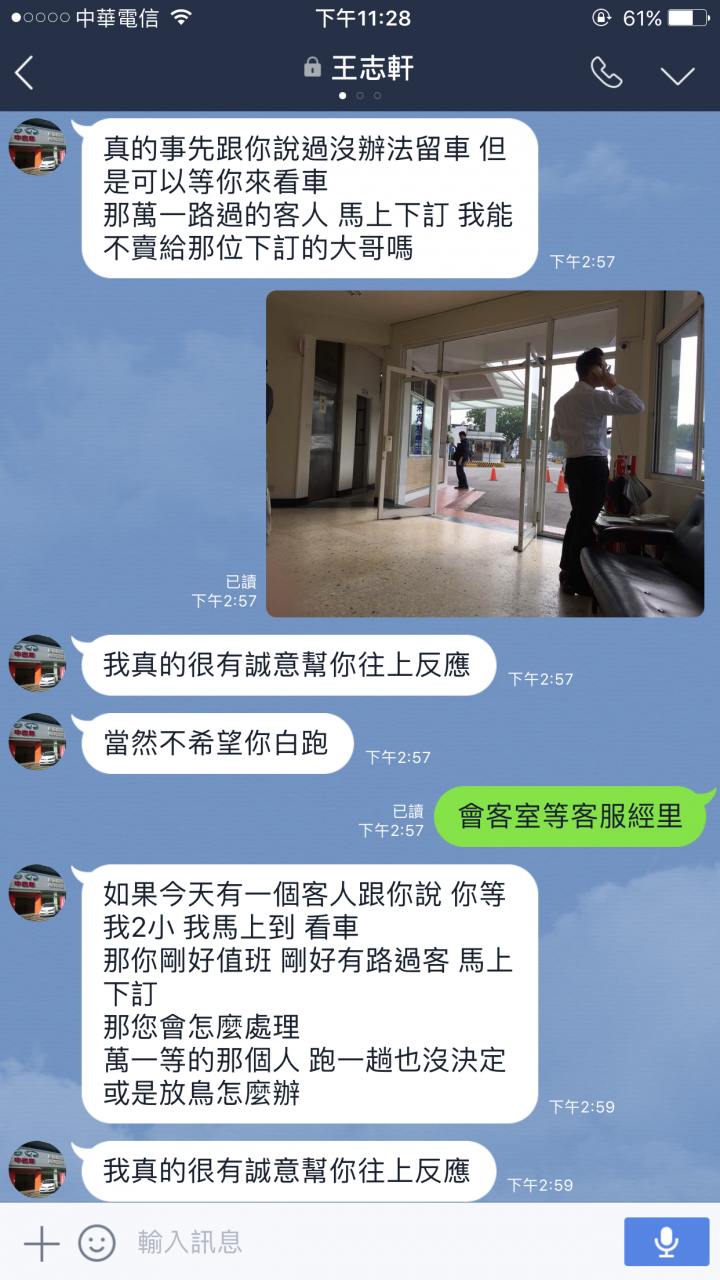
Task: Open the emoji sticker picker
Action: 97,1243
